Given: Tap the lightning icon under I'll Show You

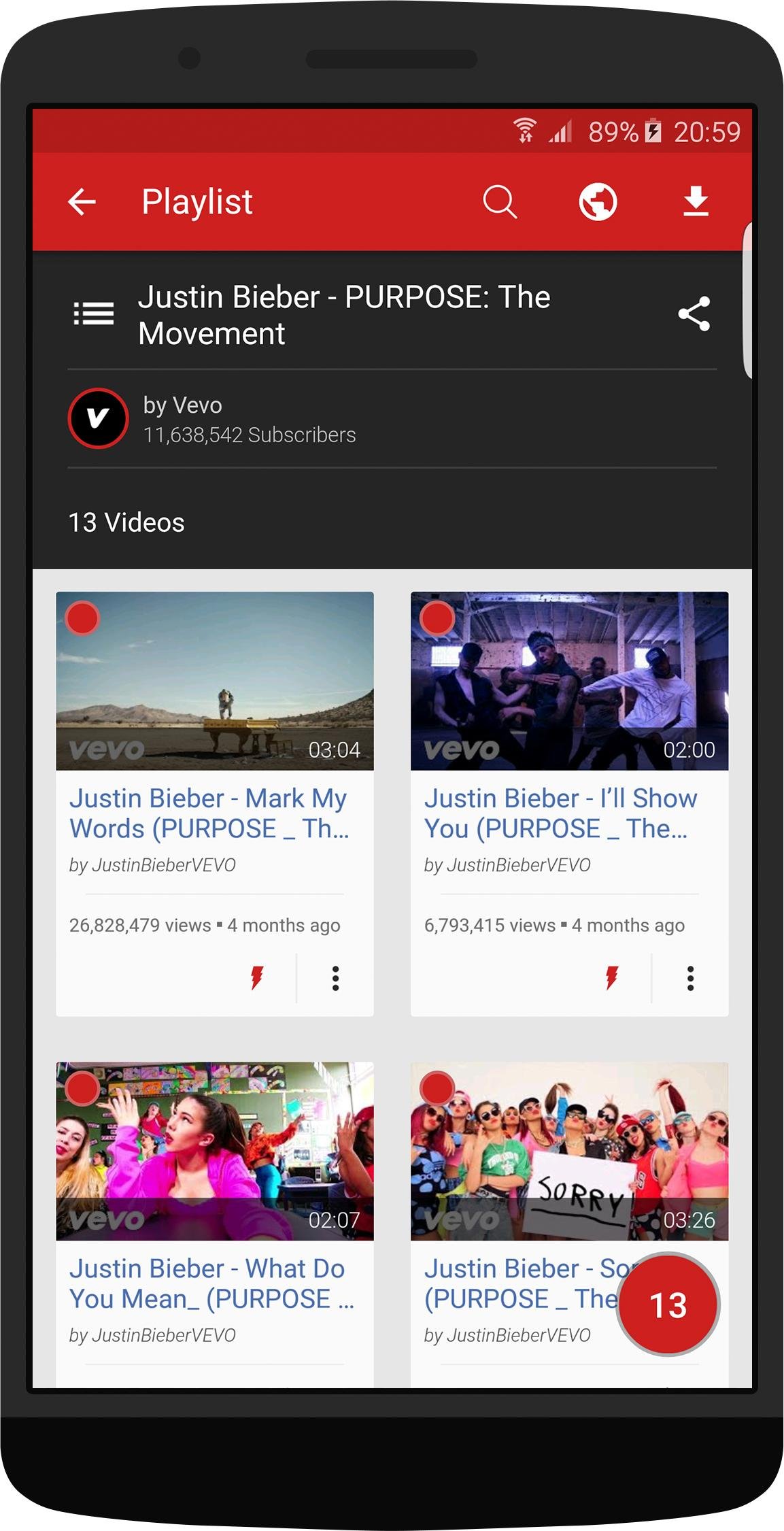Looking at the screenshot, I should point(612,978).
